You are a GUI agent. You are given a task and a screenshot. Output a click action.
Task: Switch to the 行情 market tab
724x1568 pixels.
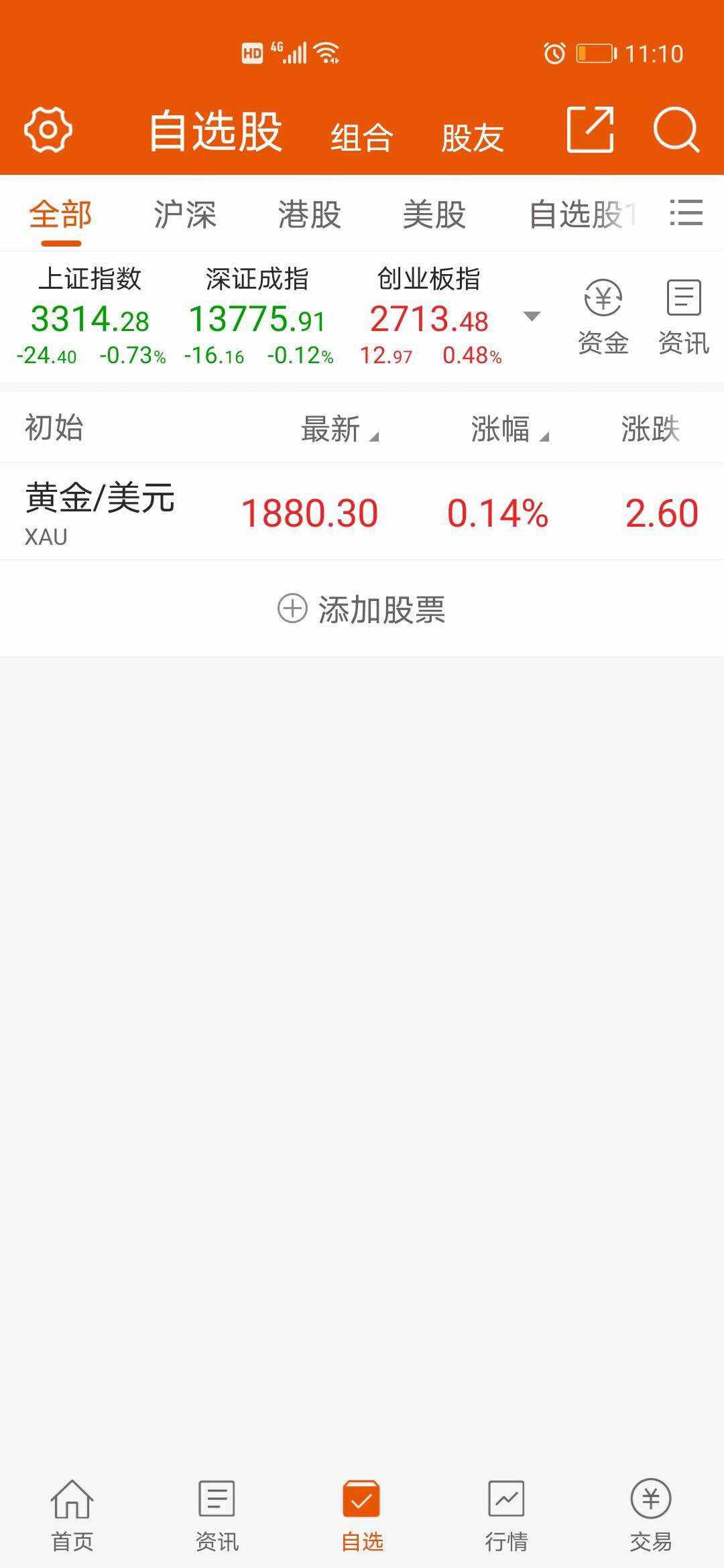(x=507, y=1517)
